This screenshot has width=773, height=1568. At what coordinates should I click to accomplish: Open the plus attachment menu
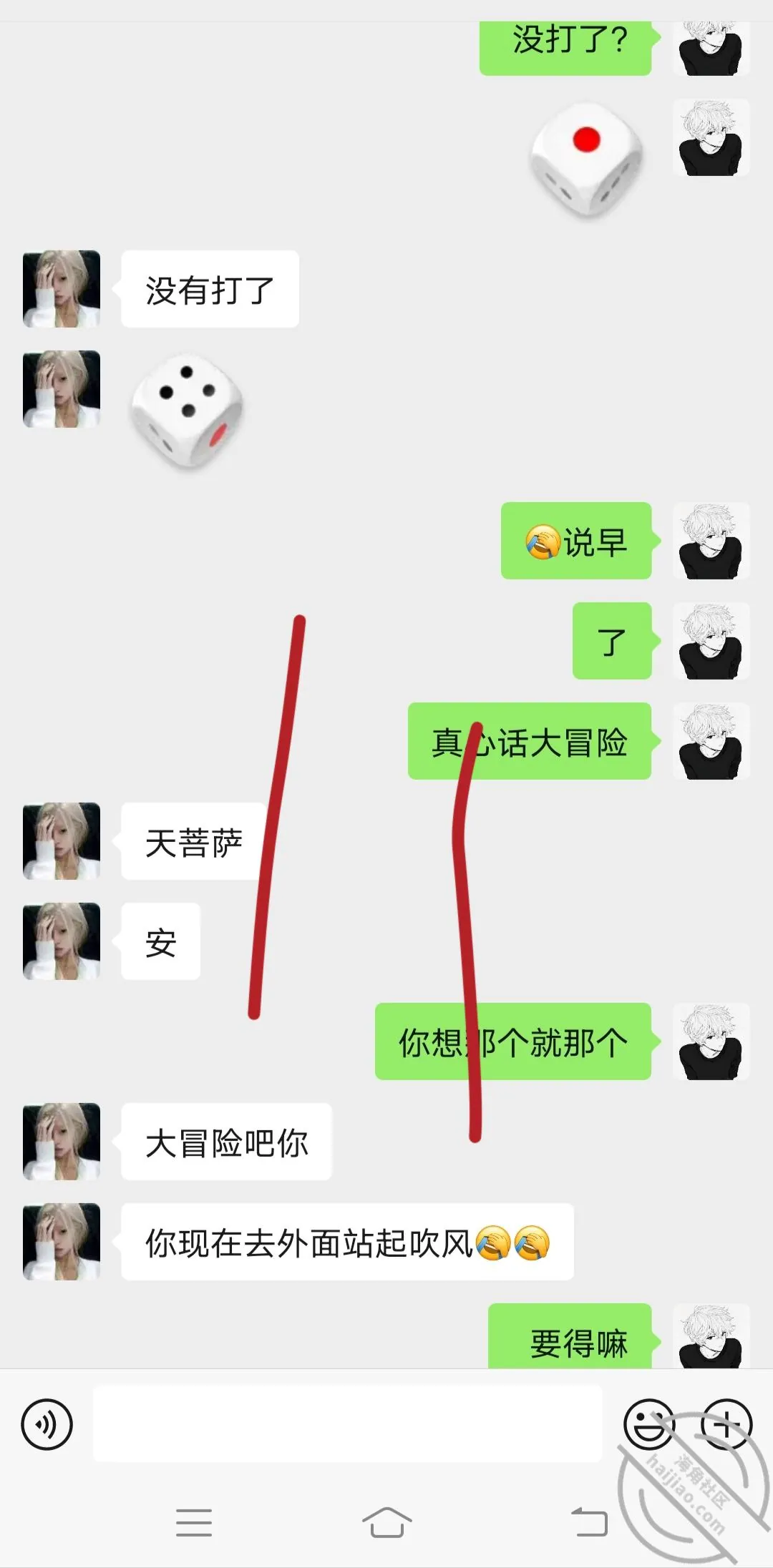[x=726, y=1424]
